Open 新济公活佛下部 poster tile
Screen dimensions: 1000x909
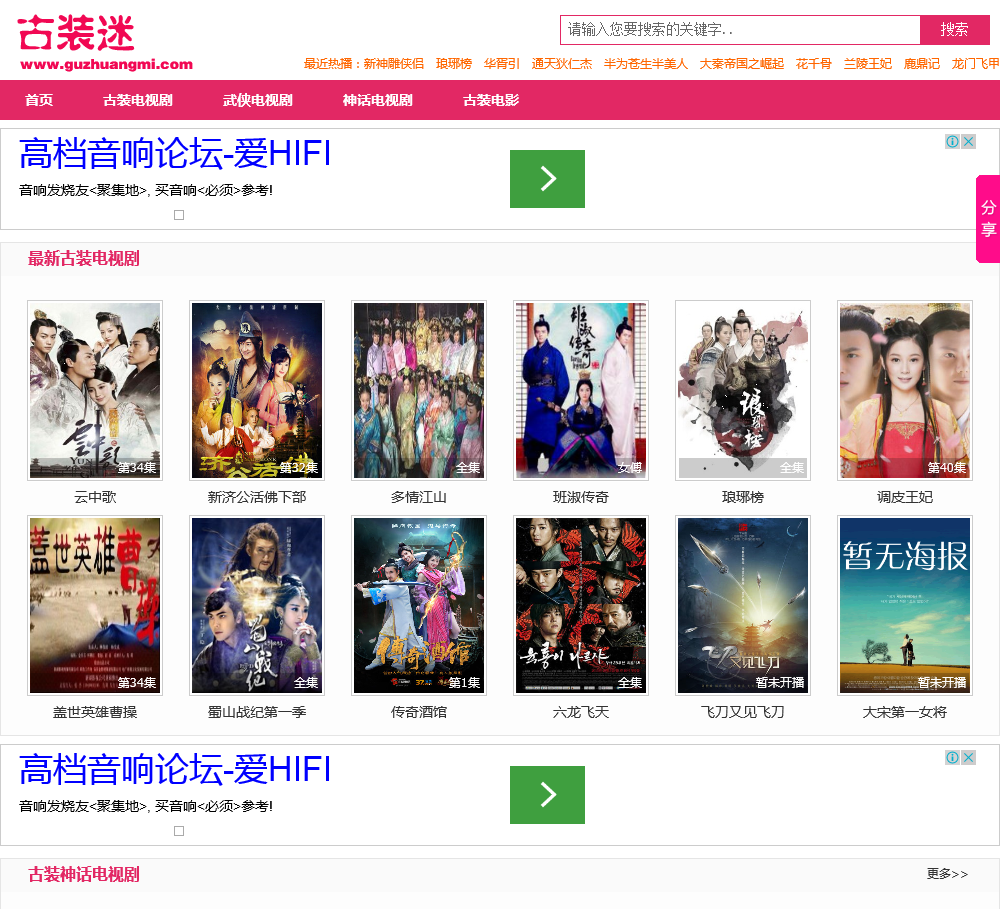(257, 390)
